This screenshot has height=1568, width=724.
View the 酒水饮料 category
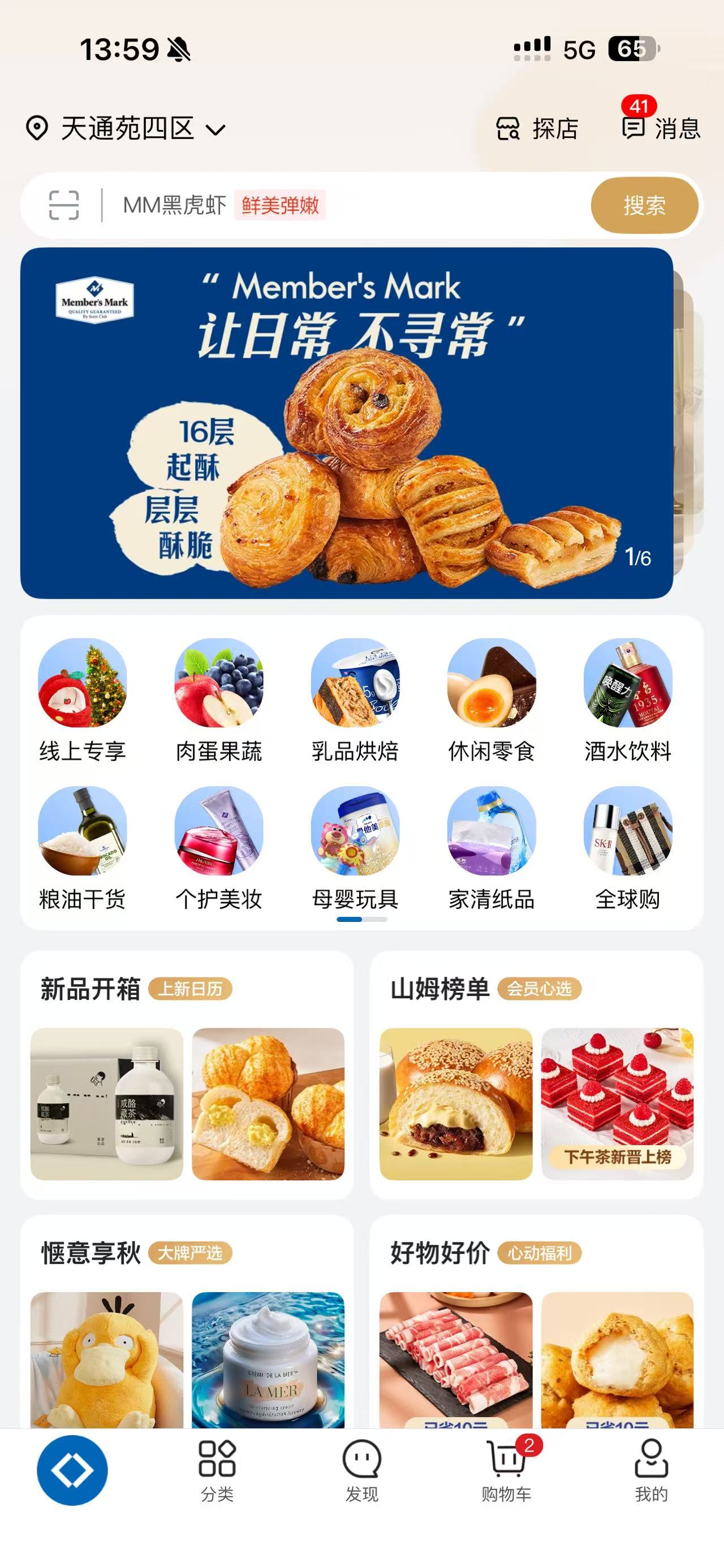[628, 700]
